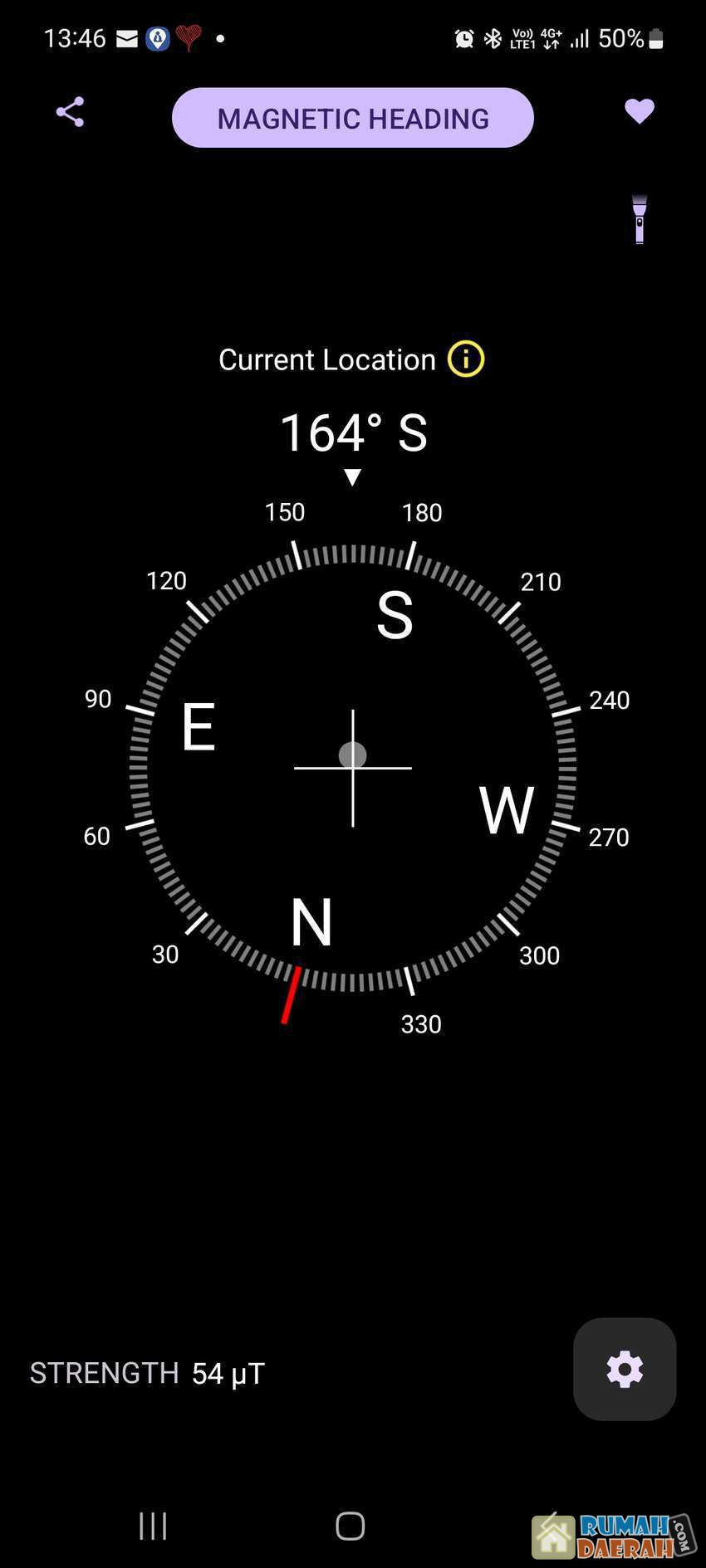Open the Current Location info icon
Viewport: 706px width, 1568px height.
pyautogui.click(x=466, y=359)
